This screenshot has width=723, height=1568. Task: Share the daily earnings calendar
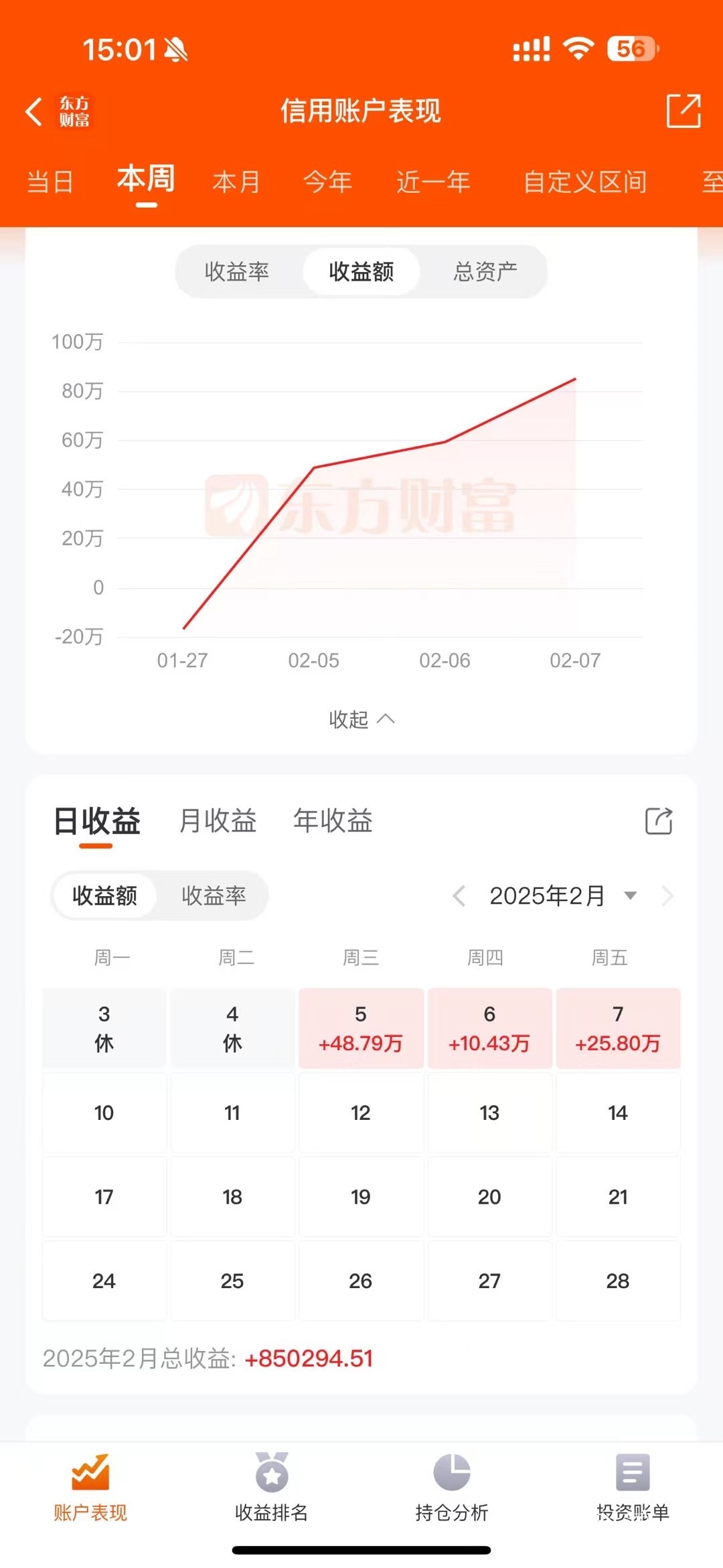click(659, 821)
